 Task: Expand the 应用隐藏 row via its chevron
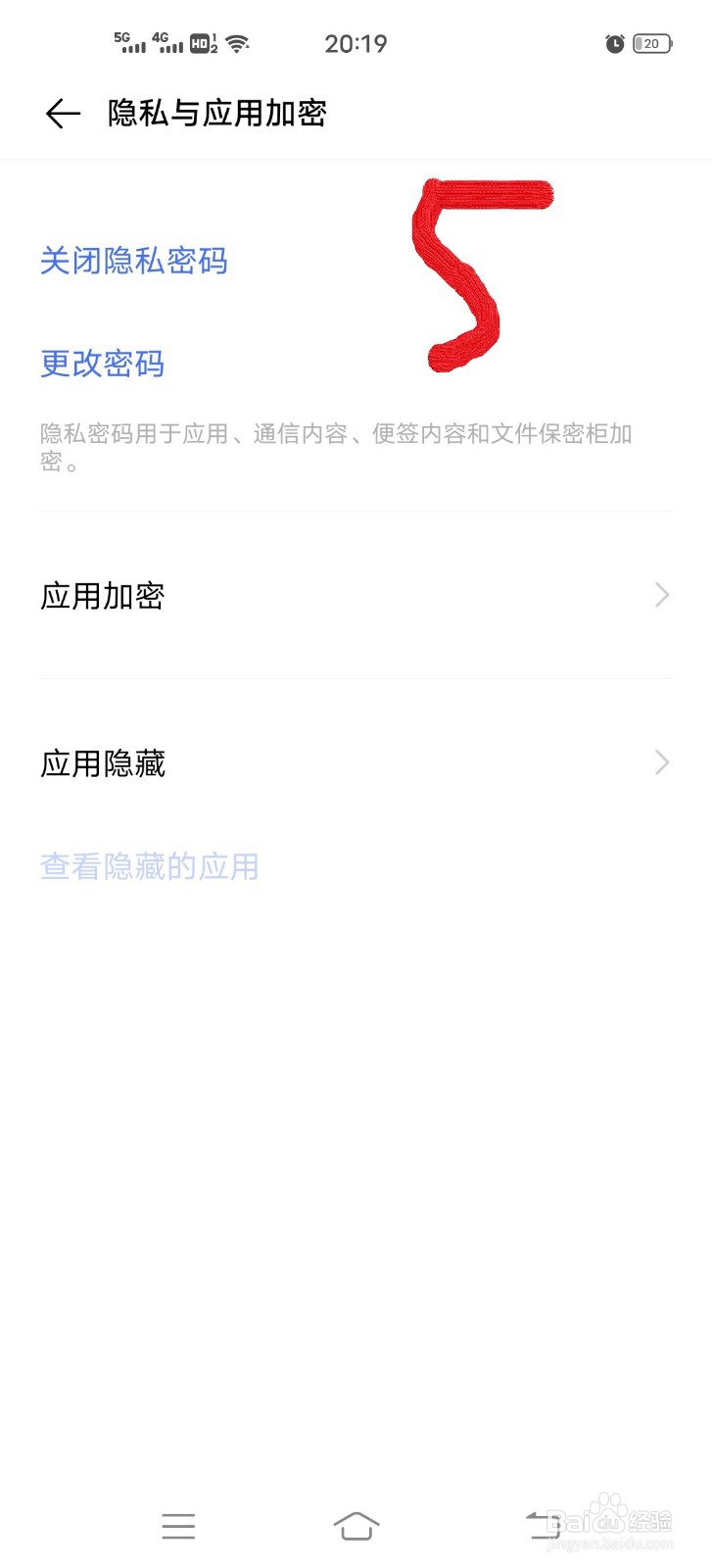click(x=662, y=762)
